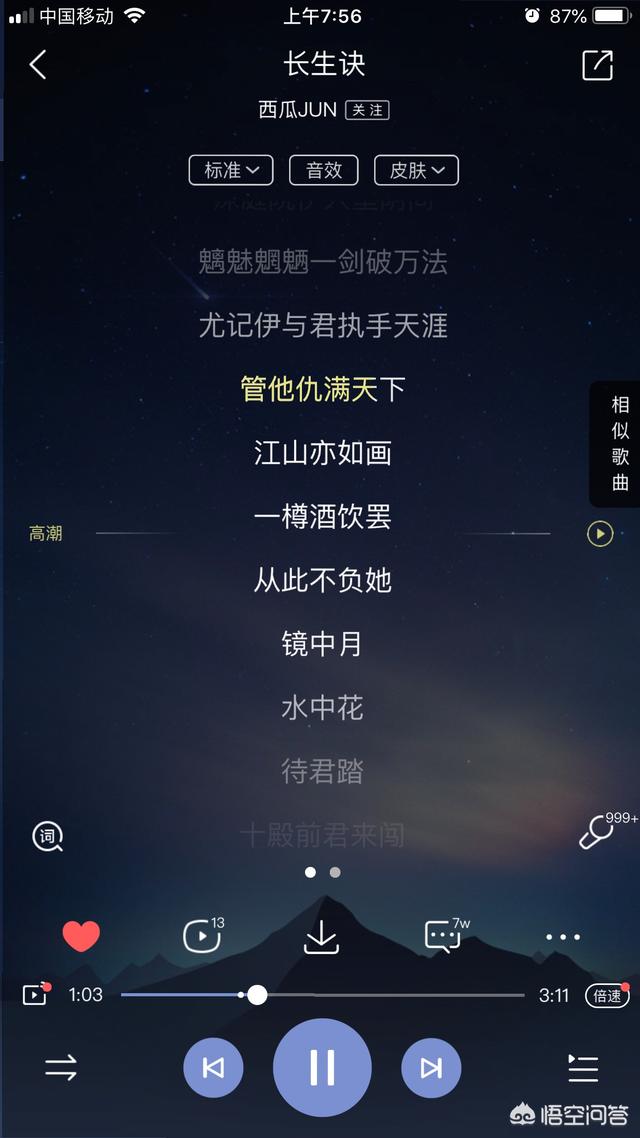Open the 倍速 playback speed option
The width and height of the screenshot is (640, 1138).
[x=606, y=995]
